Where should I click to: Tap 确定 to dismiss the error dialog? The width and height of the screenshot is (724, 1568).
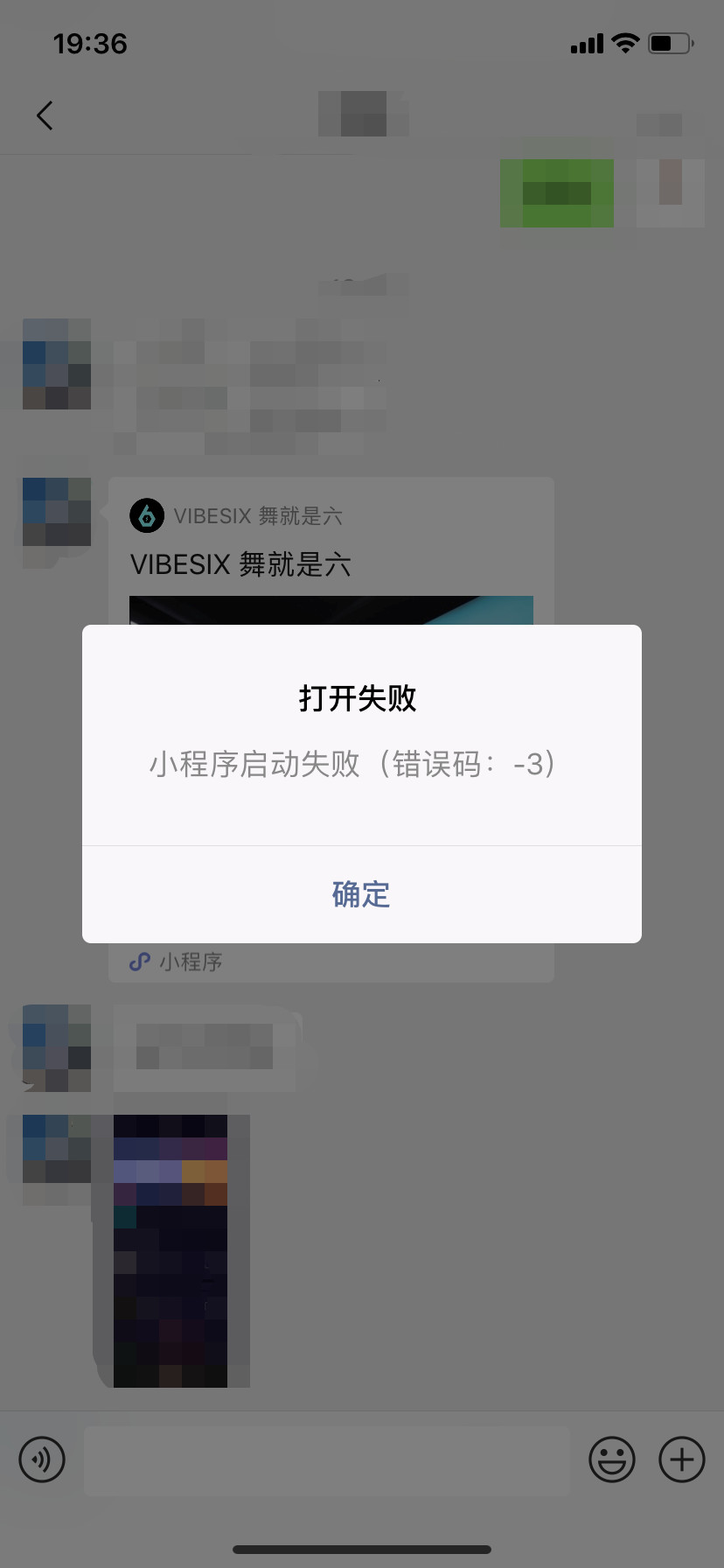[x=361, y=894]
